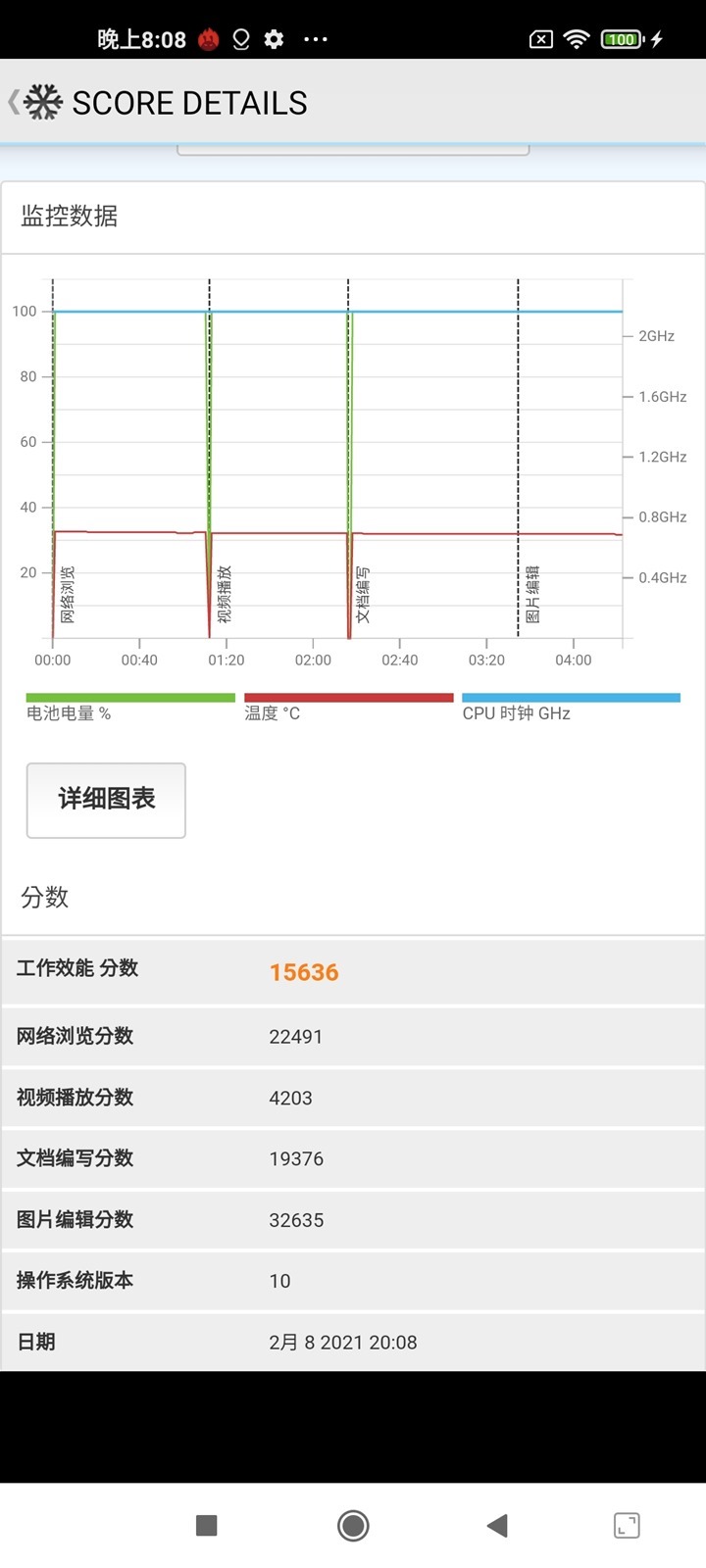The width and height of the screenshot is (706, 1568).
Task: Open recent apps with square button
Action: (x=206, y=1525)
